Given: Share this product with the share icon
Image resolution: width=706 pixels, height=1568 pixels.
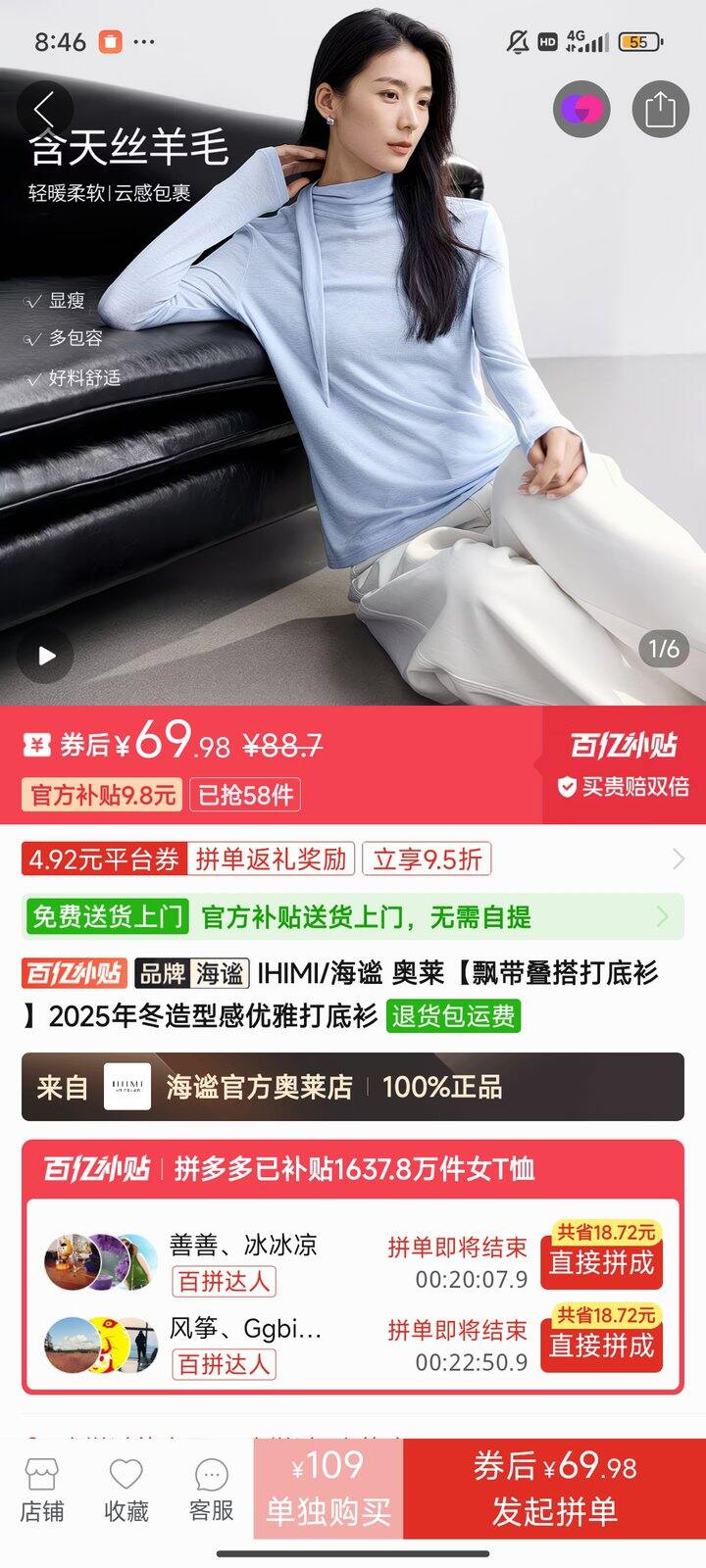Looking at the screenshot, I should tap(660, 109).
